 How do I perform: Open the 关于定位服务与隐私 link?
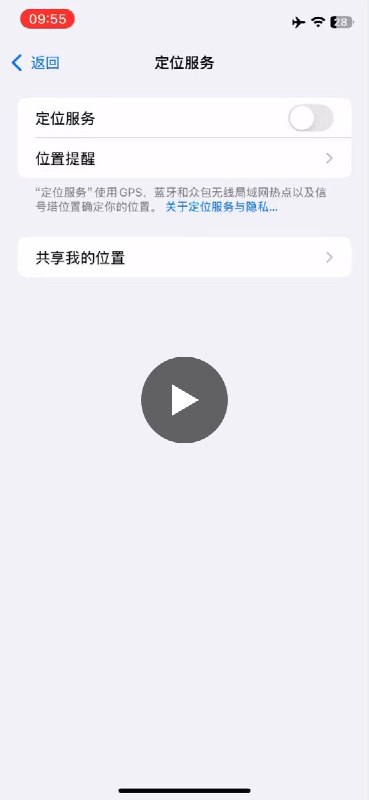pyautogui.click(x=222, y=208)
